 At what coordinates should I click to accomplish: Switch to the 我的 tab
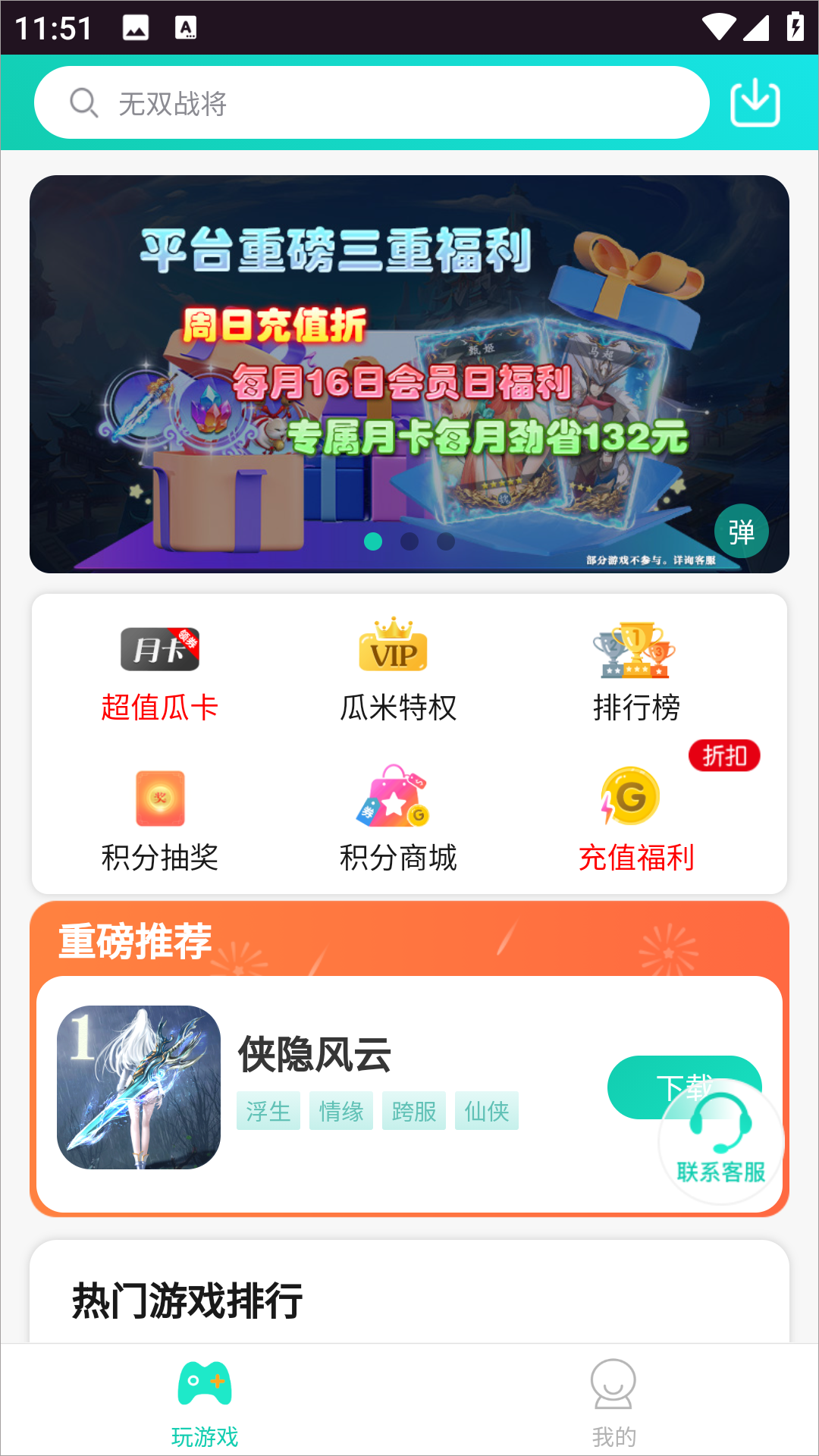click(x=613, y=1402)
